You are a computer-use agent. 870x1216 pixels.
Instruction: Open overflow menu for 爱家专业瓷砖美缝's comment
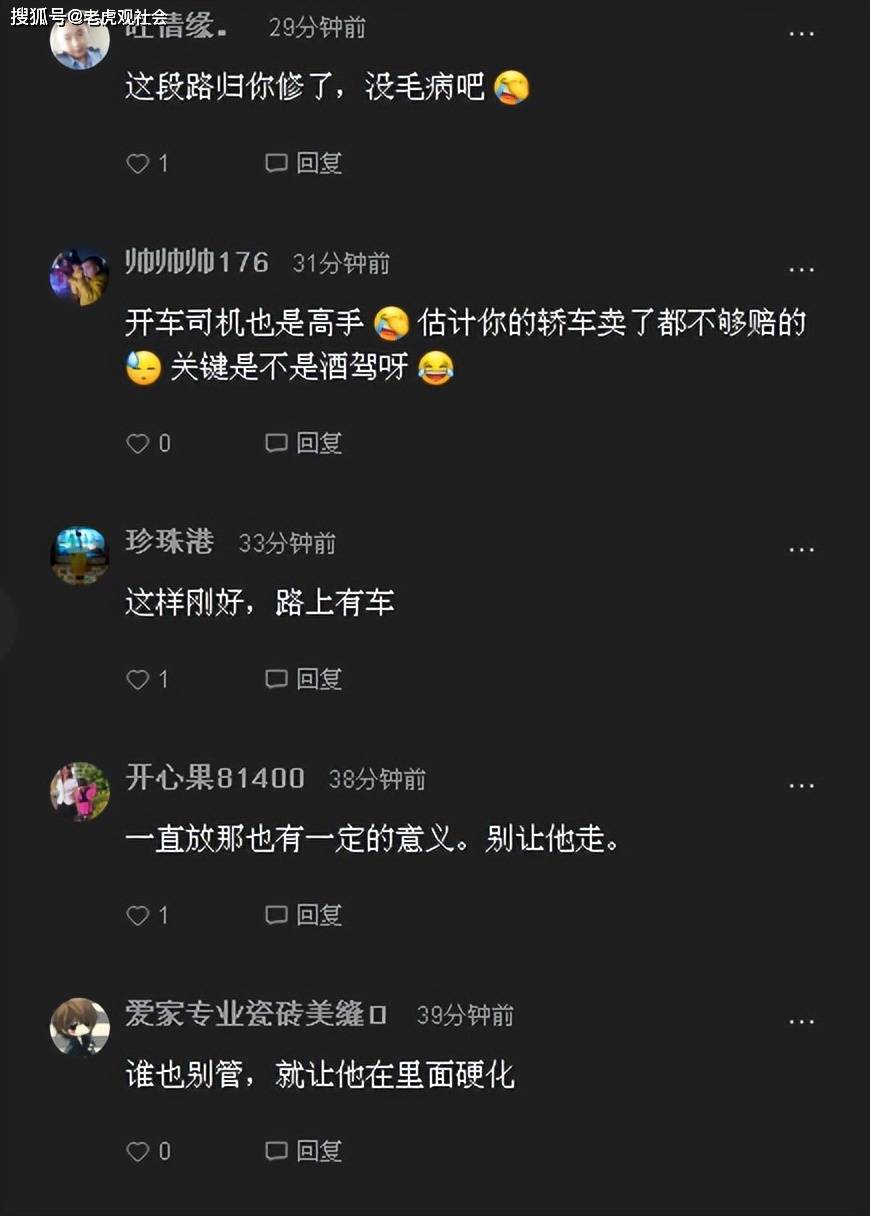coord(801,1022)
